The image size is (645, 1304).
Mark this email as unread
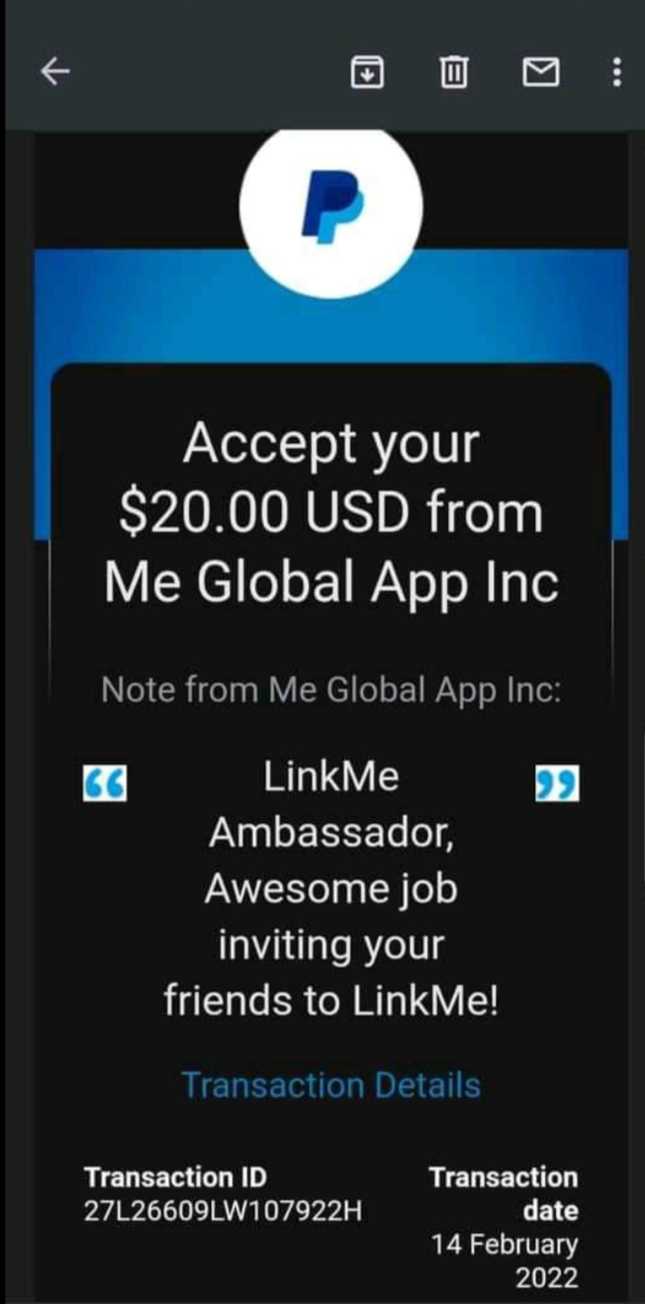[541, 72]
